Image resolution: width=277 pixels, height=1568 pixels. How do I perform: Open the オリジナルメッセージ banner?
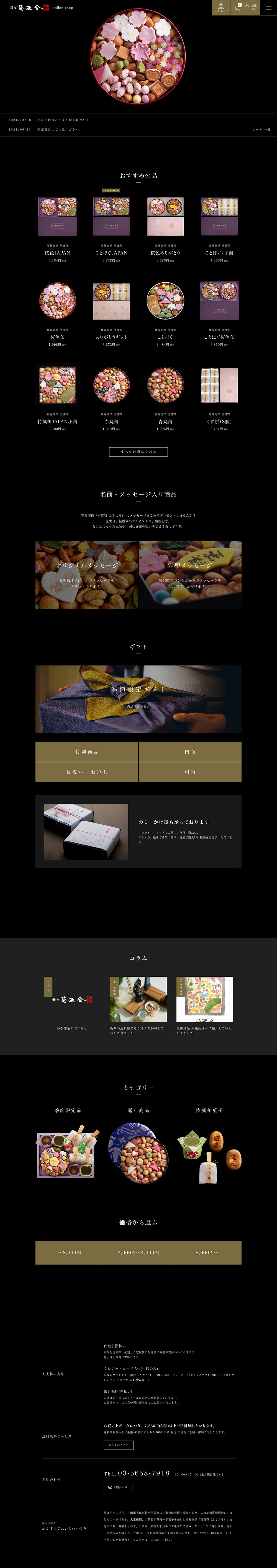click(87, 575)
